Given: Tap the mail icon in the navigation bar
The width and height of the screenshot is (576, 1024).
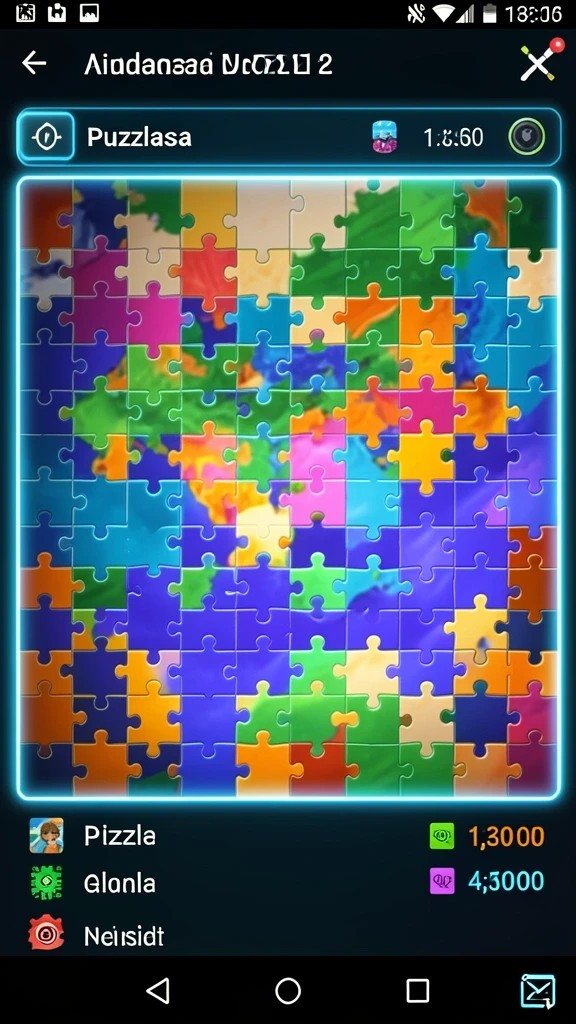Looking at the screenshot, I should pos(538,991).
